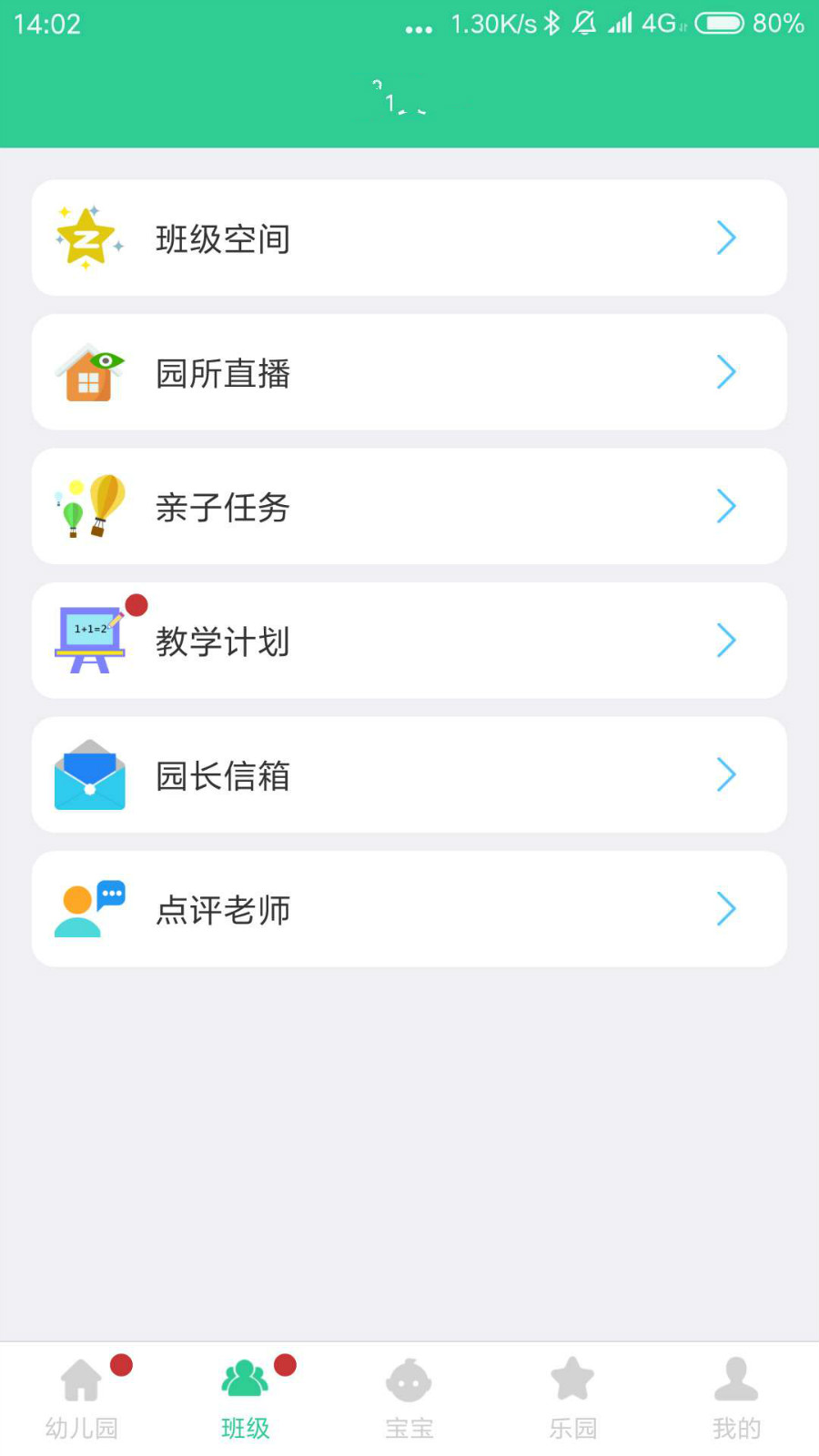Select the 班级 tab

[x=246, y=1399]
